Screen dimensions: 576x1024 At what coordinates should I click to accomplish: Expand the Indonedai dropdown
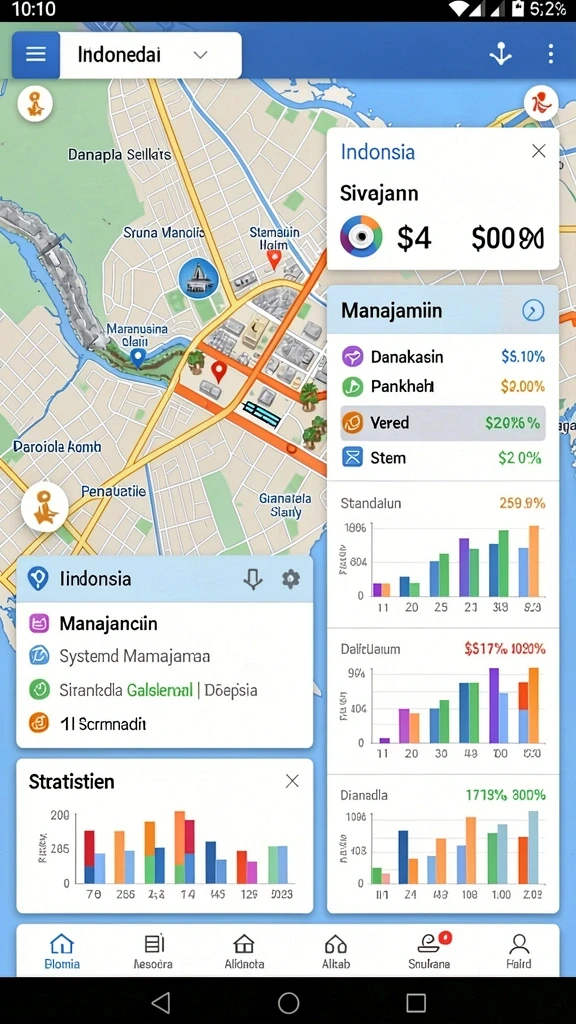(150, 55)
